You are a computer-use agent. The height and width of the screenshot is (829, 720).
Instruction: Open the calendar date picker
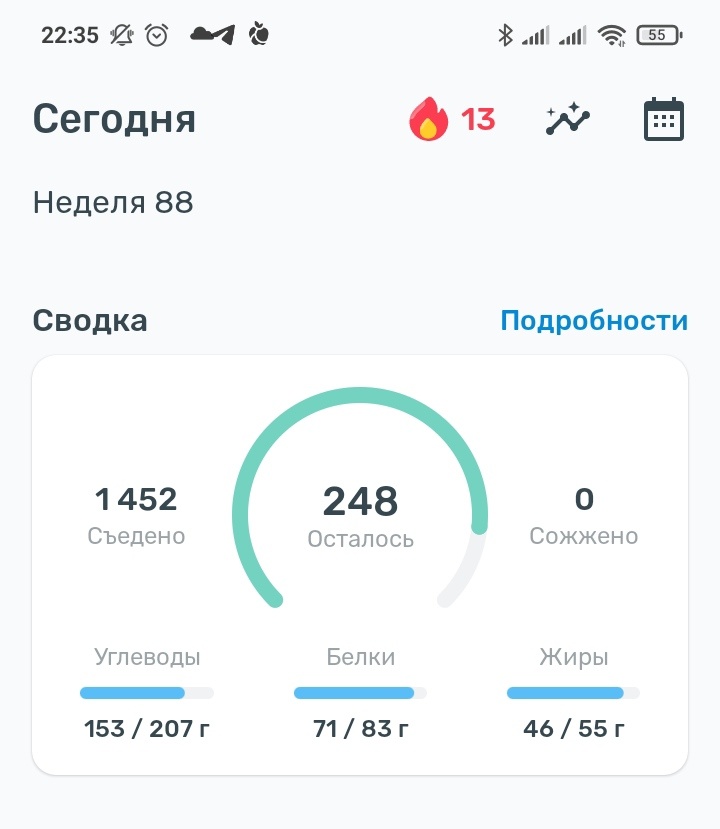point(664,119)
